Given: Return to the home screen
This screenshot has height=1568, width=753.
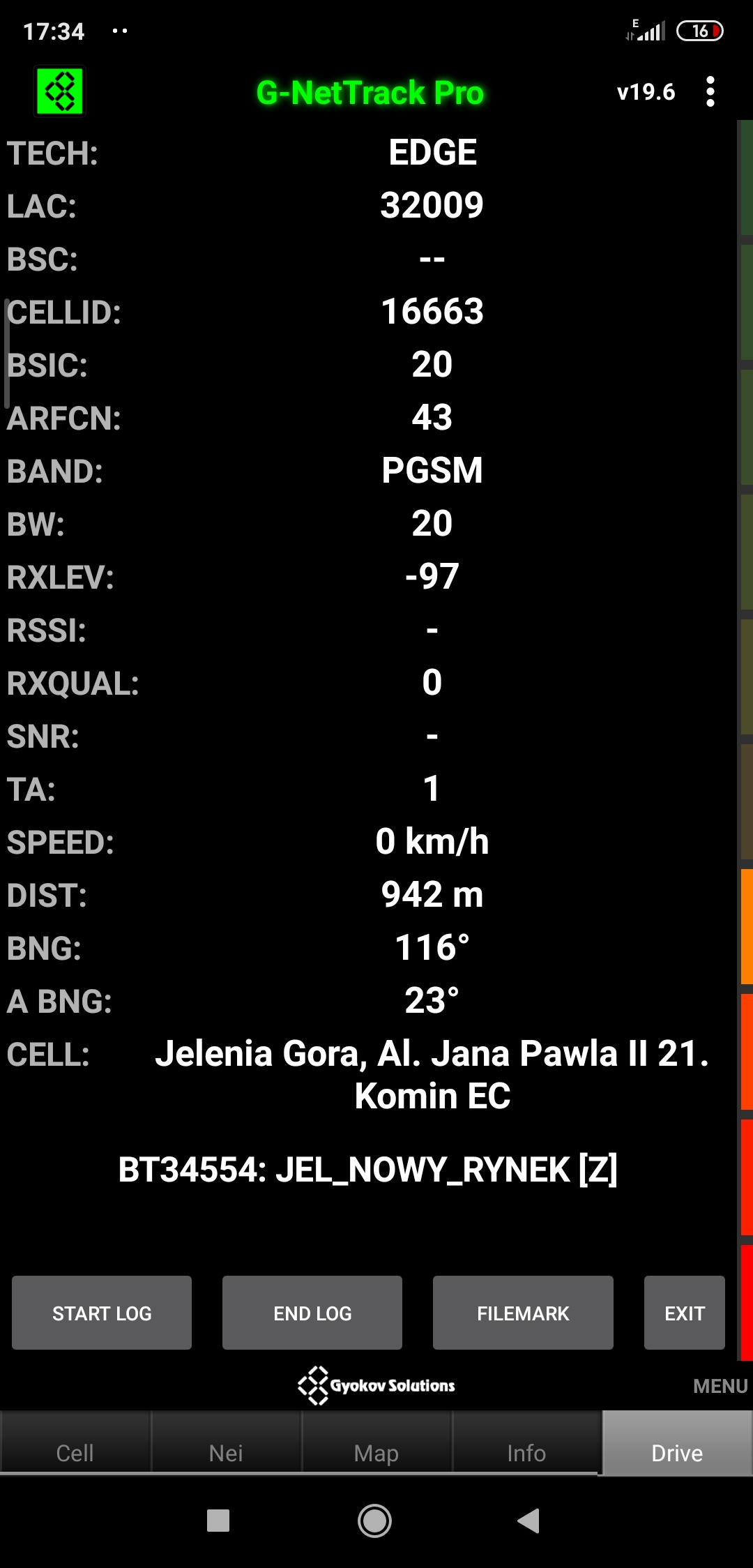Looking at the screenshot, I should coord(374,1521).
